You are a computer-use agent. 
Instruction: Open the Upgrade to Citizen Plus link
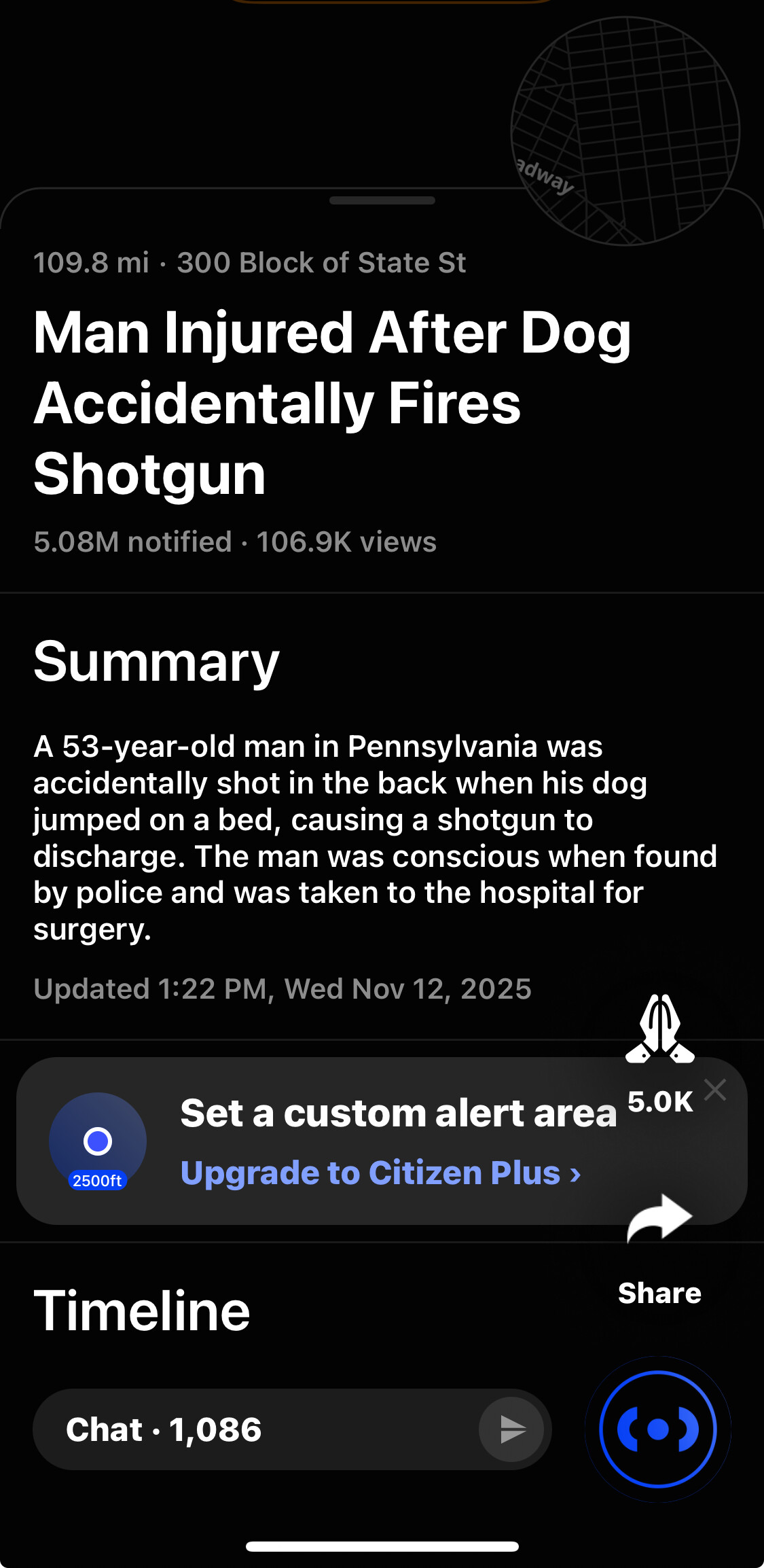pos(380,1173)
